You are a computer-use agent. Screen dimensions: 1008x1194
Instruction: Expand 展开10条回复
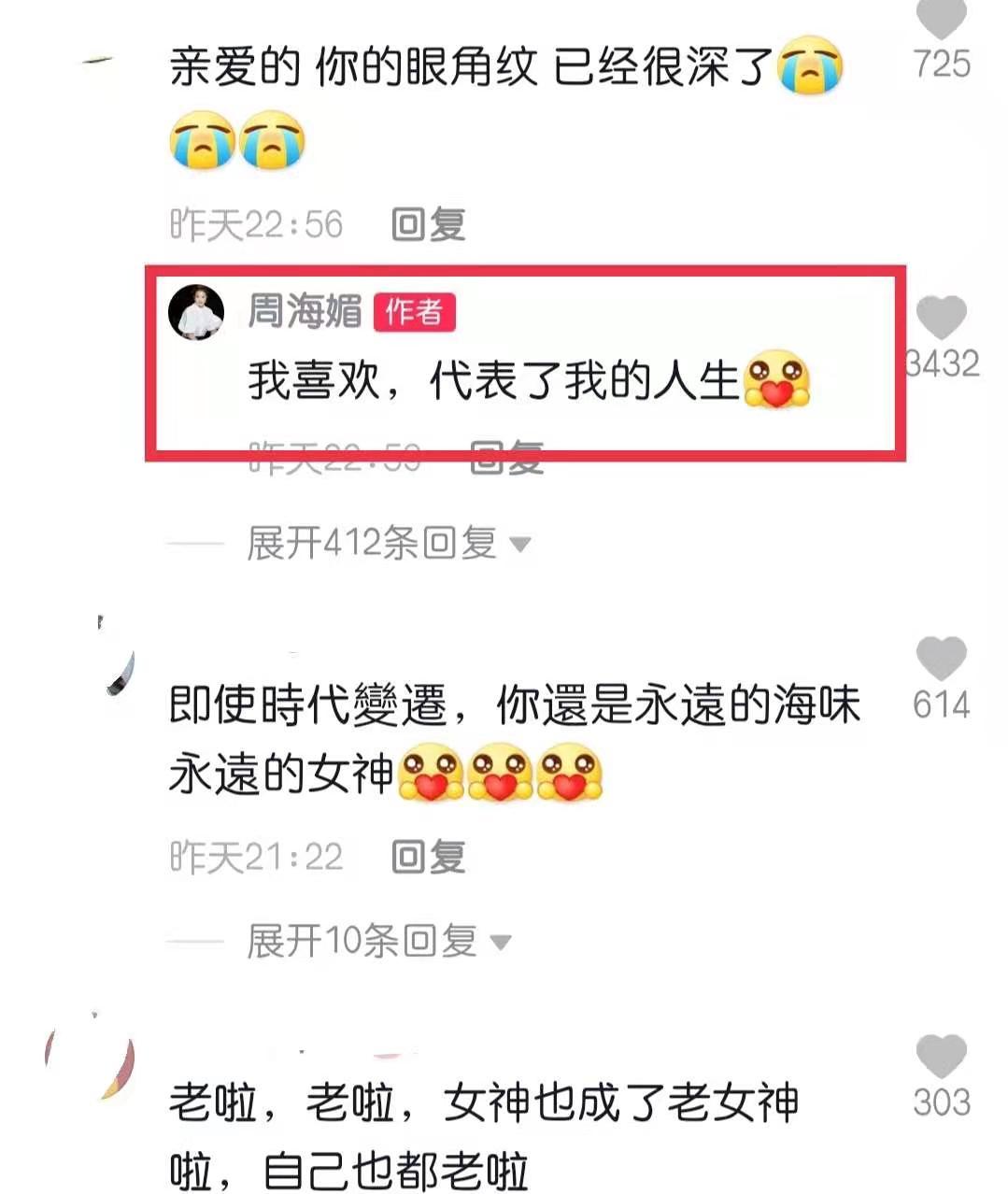[x=378, y=942]
